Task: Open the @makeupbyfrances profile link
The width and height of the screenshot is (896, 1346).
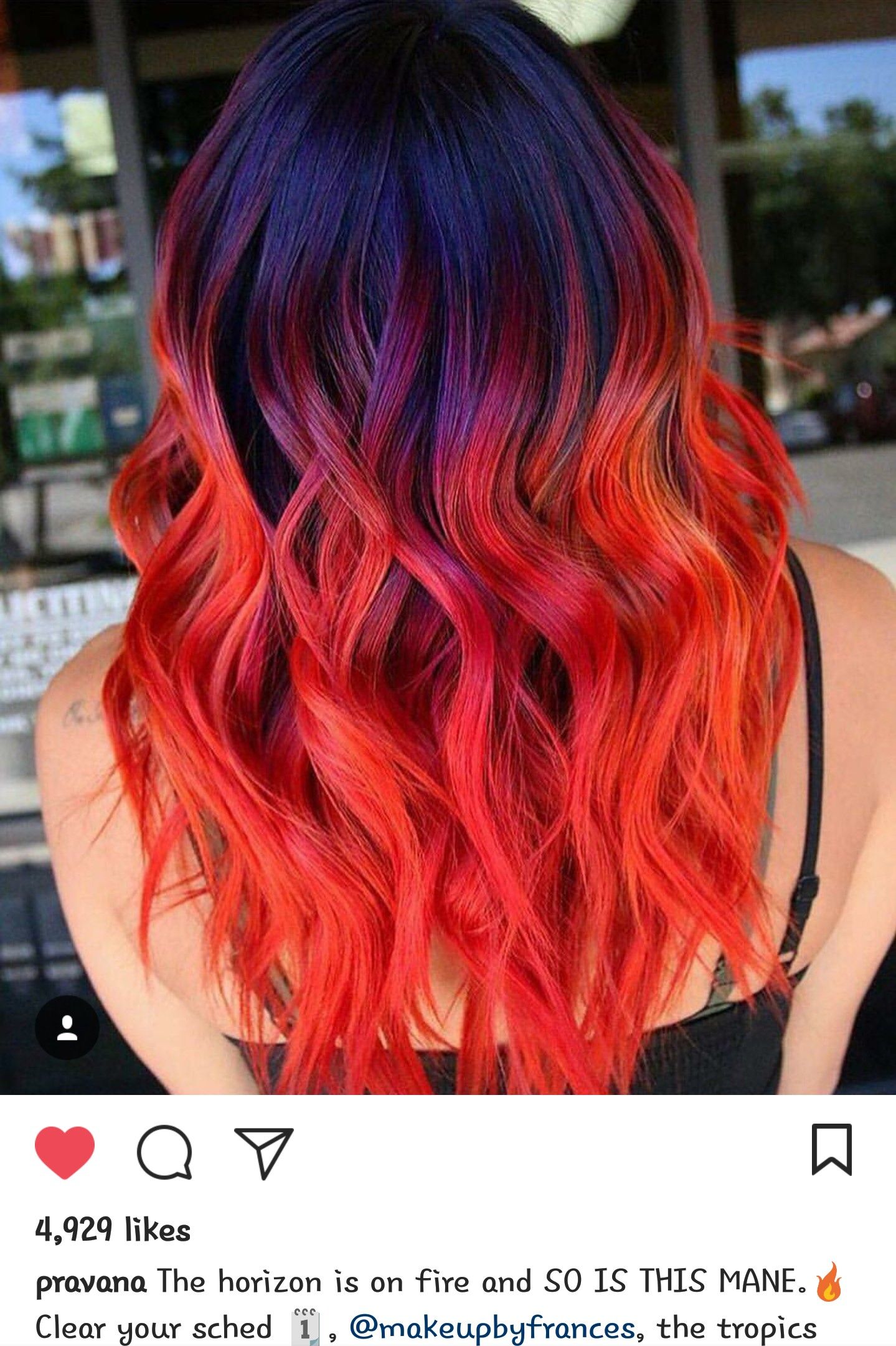Action: pyautogui.click(x=493, y=1327)
